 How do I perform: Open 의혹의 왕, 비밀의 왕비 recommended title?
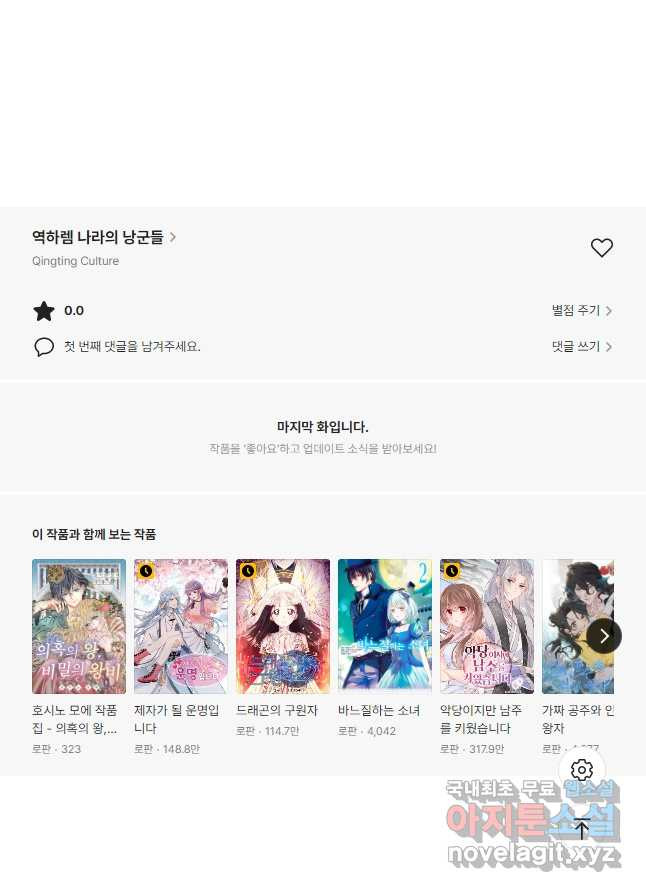click(x=79, y=627)
